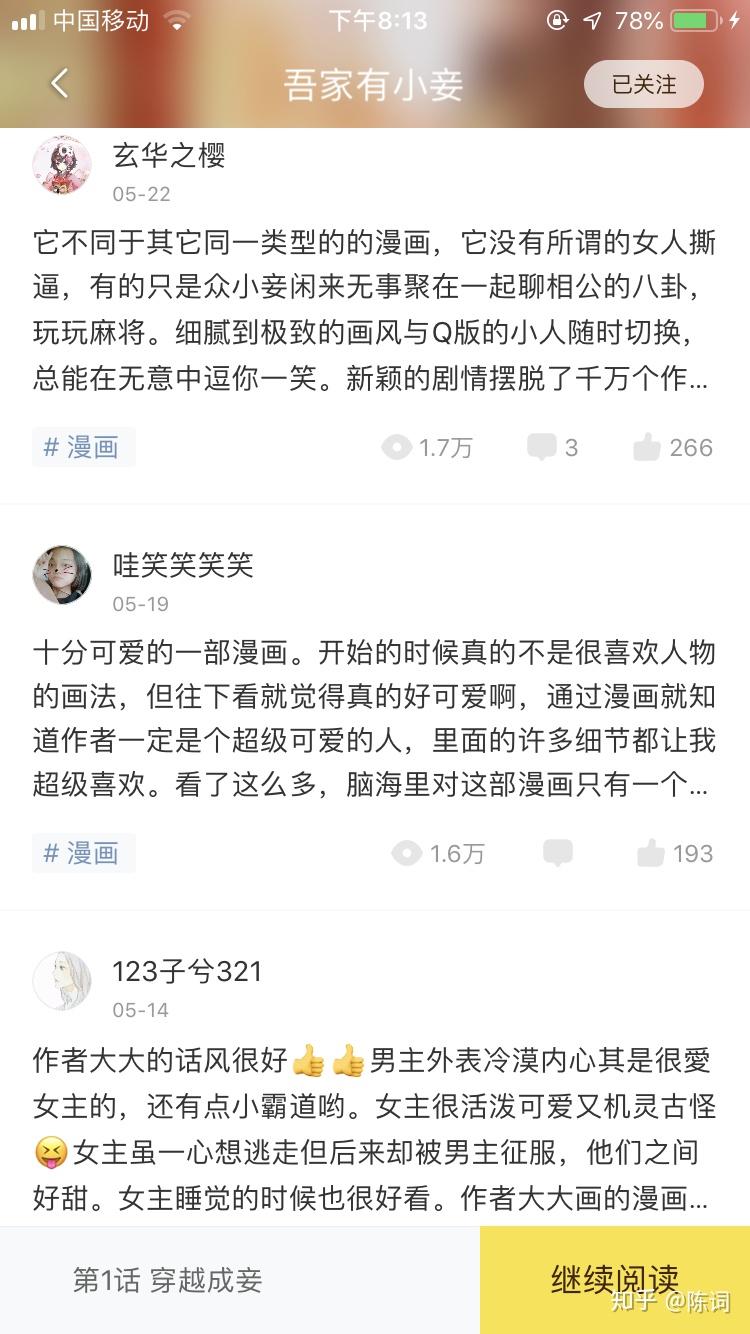Tap 继续阅读 to continue reading
Screen dimensions: 750x1334
614,1280
